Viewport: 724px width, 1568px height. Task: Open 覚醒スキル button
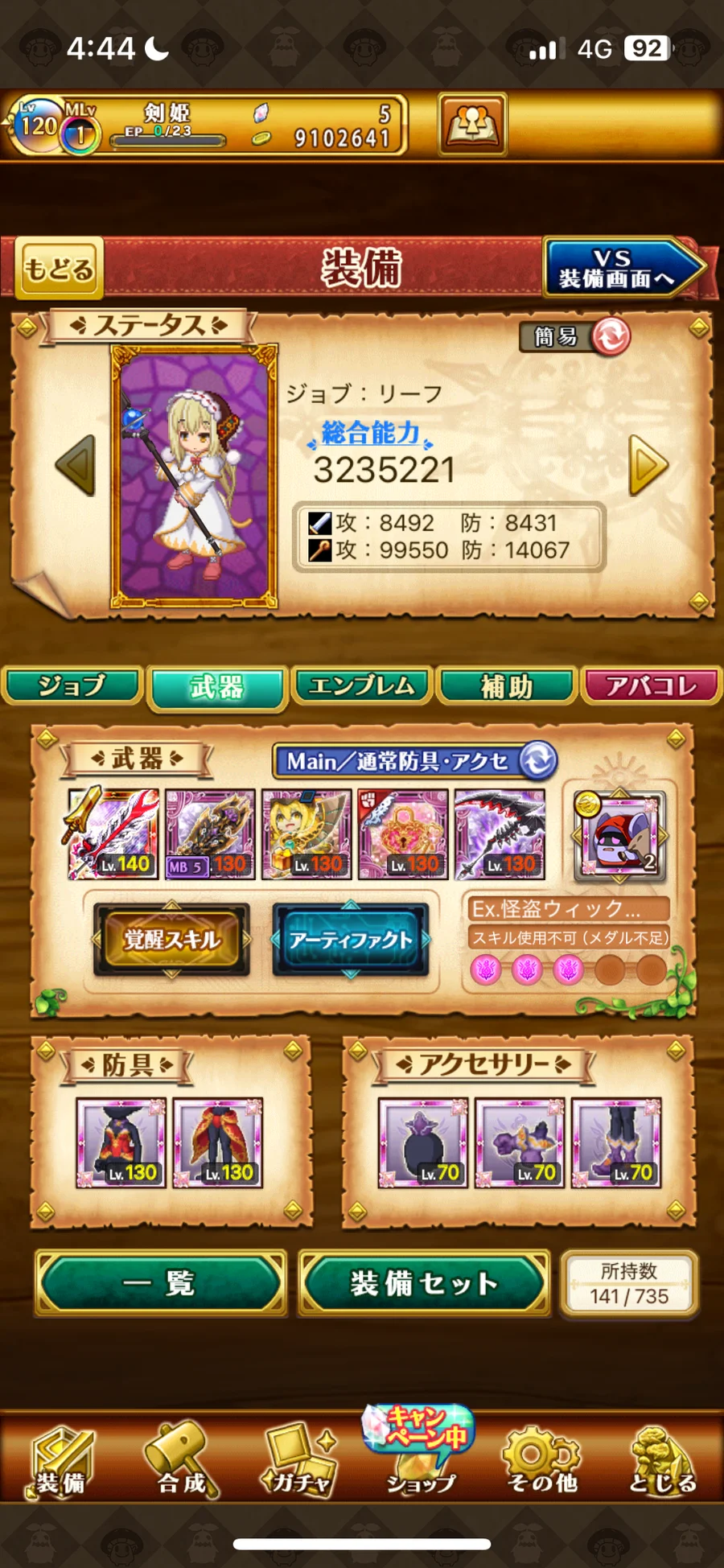(x=171, y=939)
